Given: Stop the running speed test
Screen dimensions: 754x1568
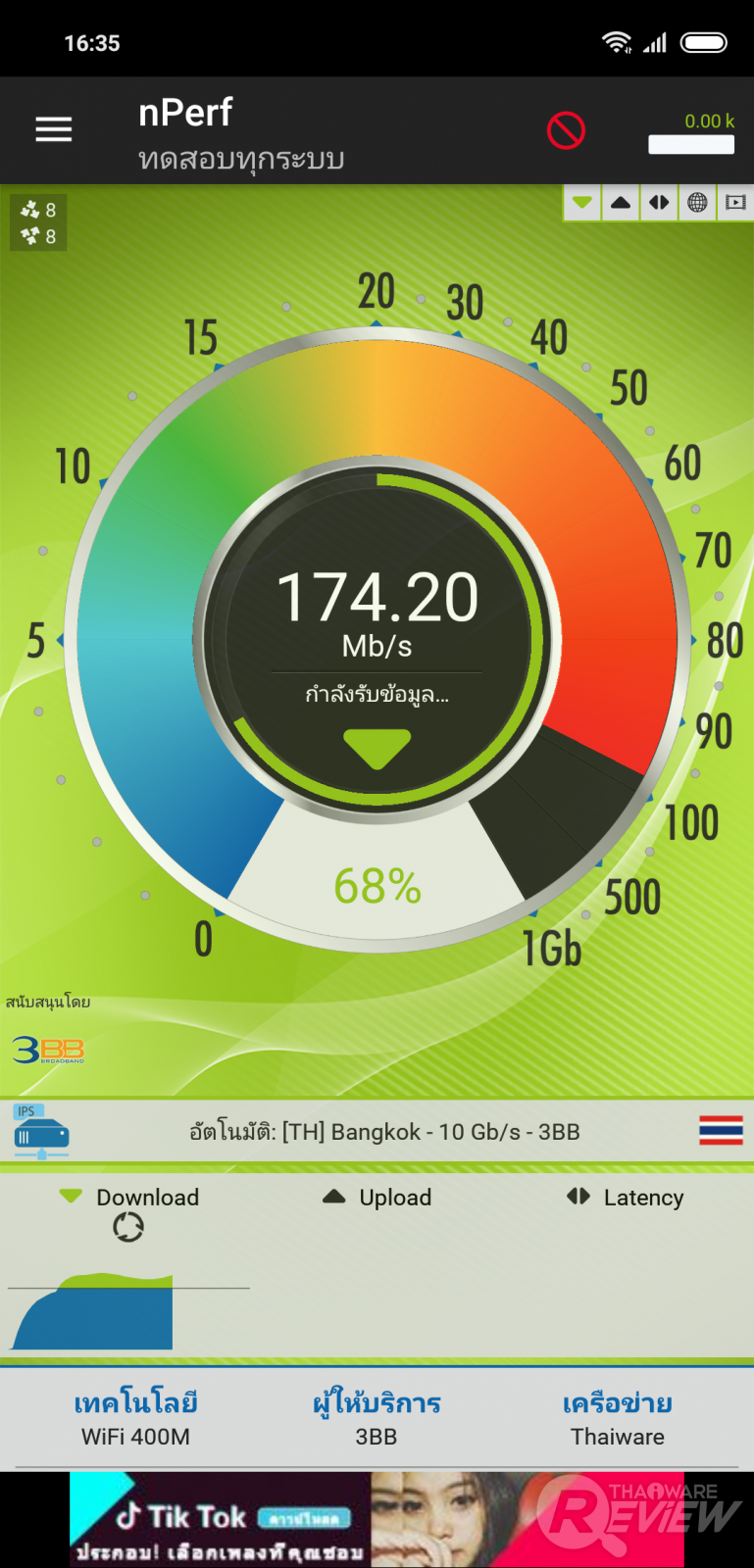Looking at the screenshot, I should pyautogui.click(x=566, y=130).
